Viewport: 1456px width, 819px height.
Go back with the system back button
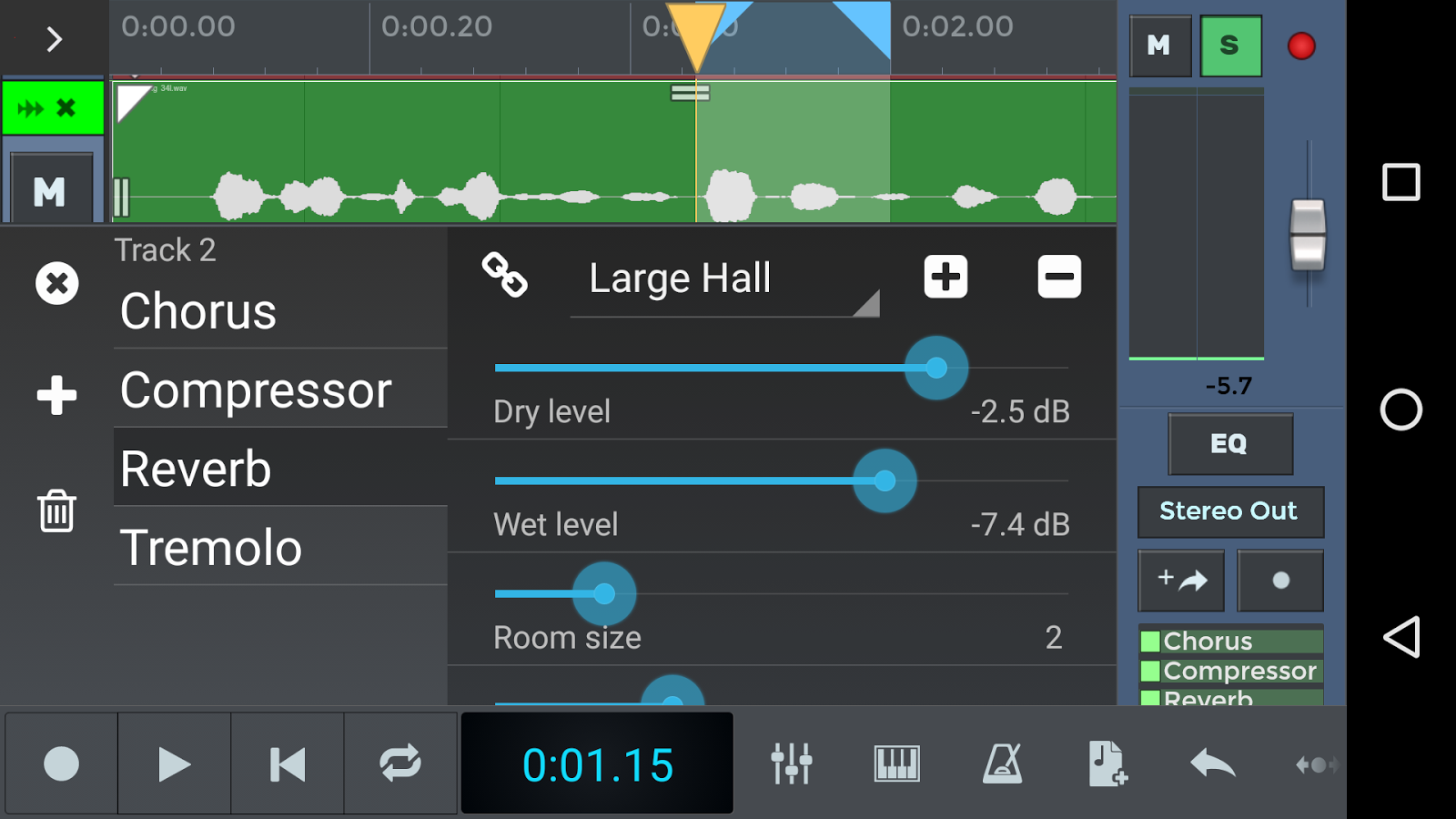click(1401, 637)
